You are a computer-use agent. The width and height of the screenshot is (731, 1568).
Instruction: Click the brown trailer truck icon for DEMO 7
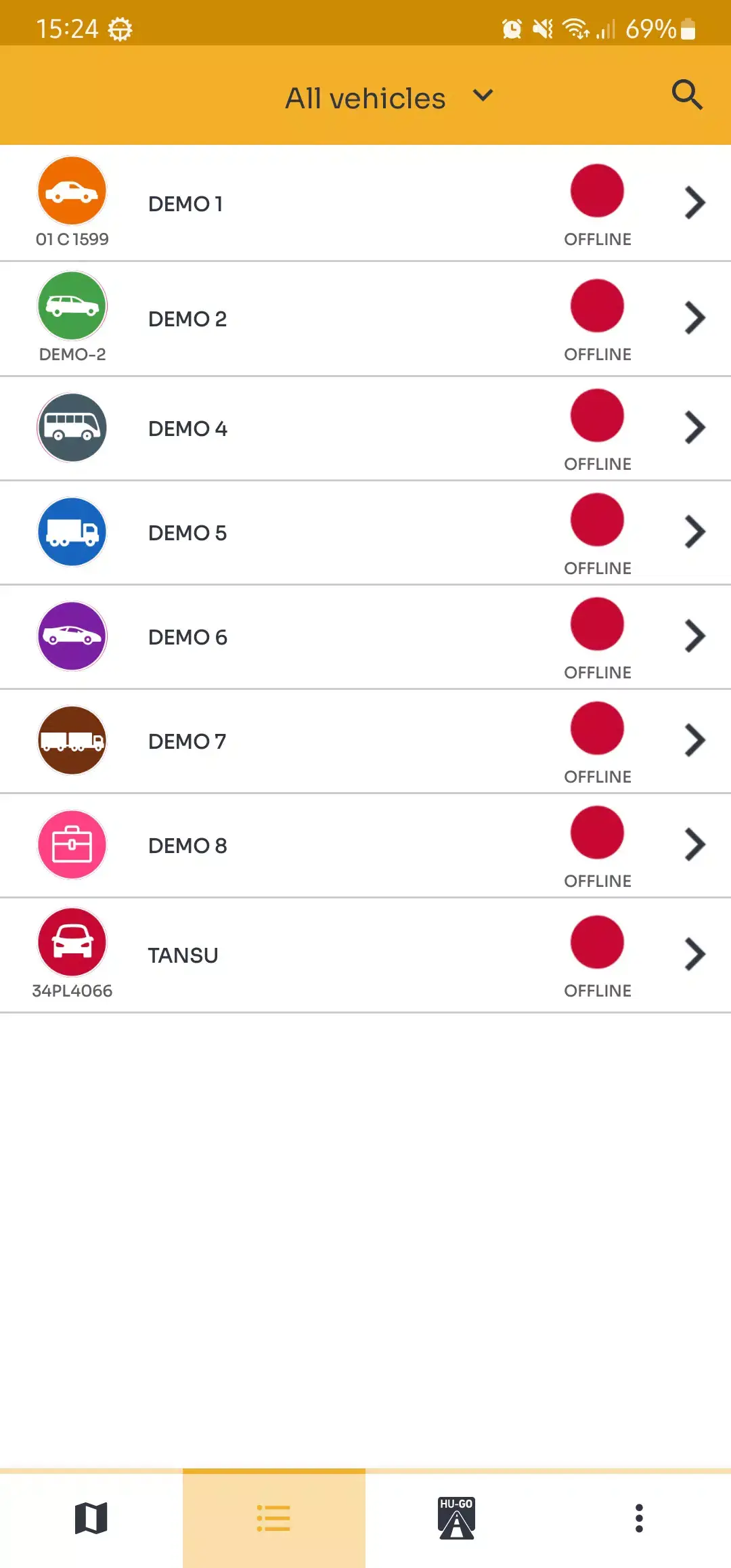tap(71, 741)
